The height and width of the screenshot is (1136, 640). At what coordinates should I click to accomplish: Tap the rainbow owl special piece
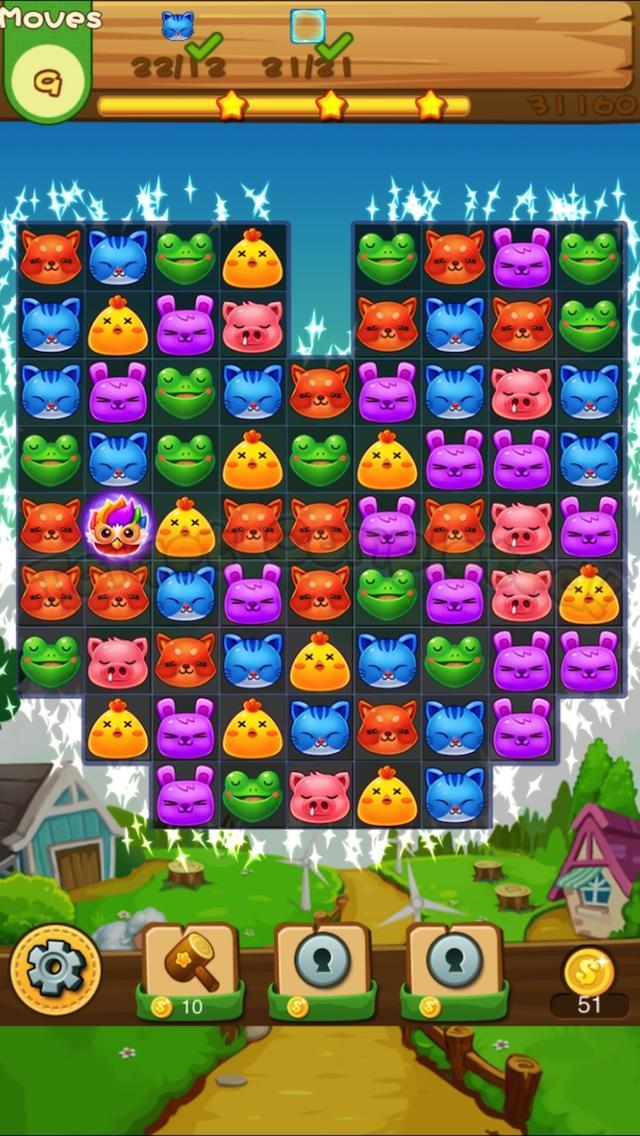click(118, 526)
